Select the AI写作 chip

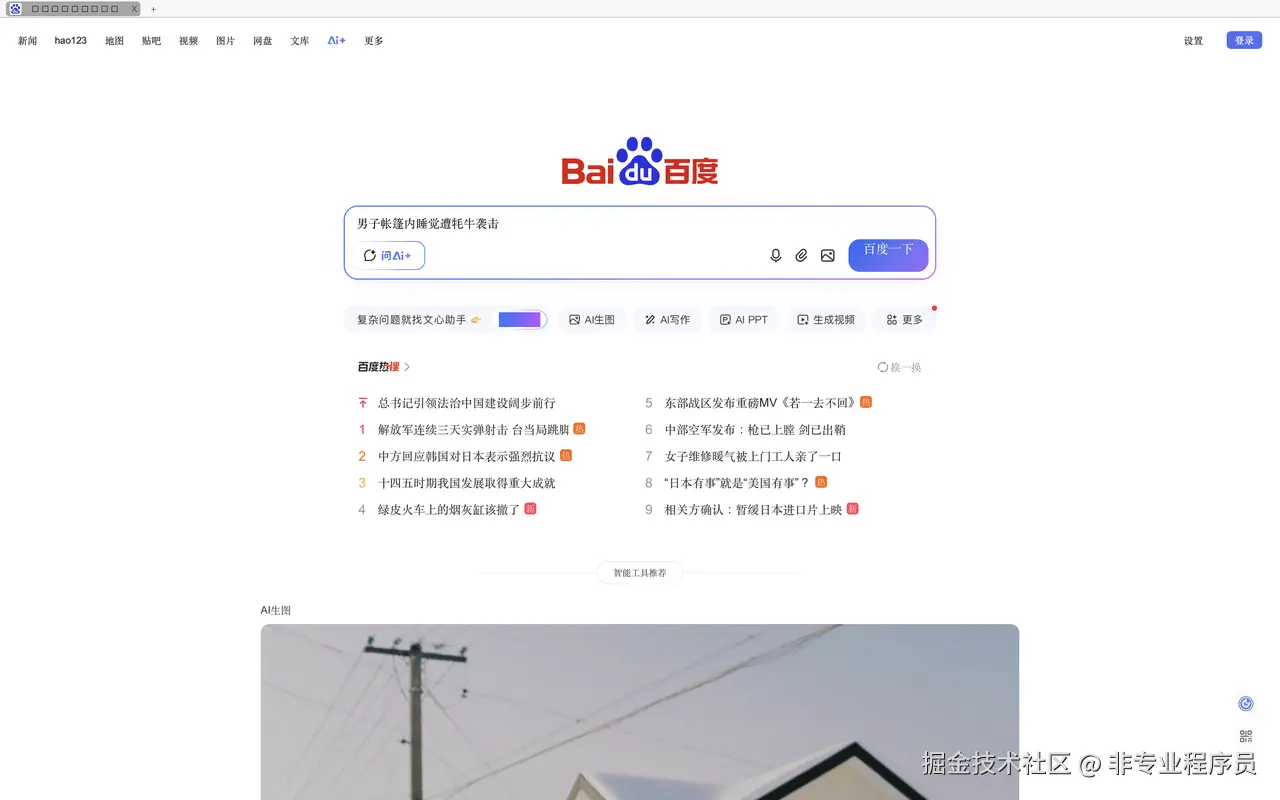pos(667,320)
